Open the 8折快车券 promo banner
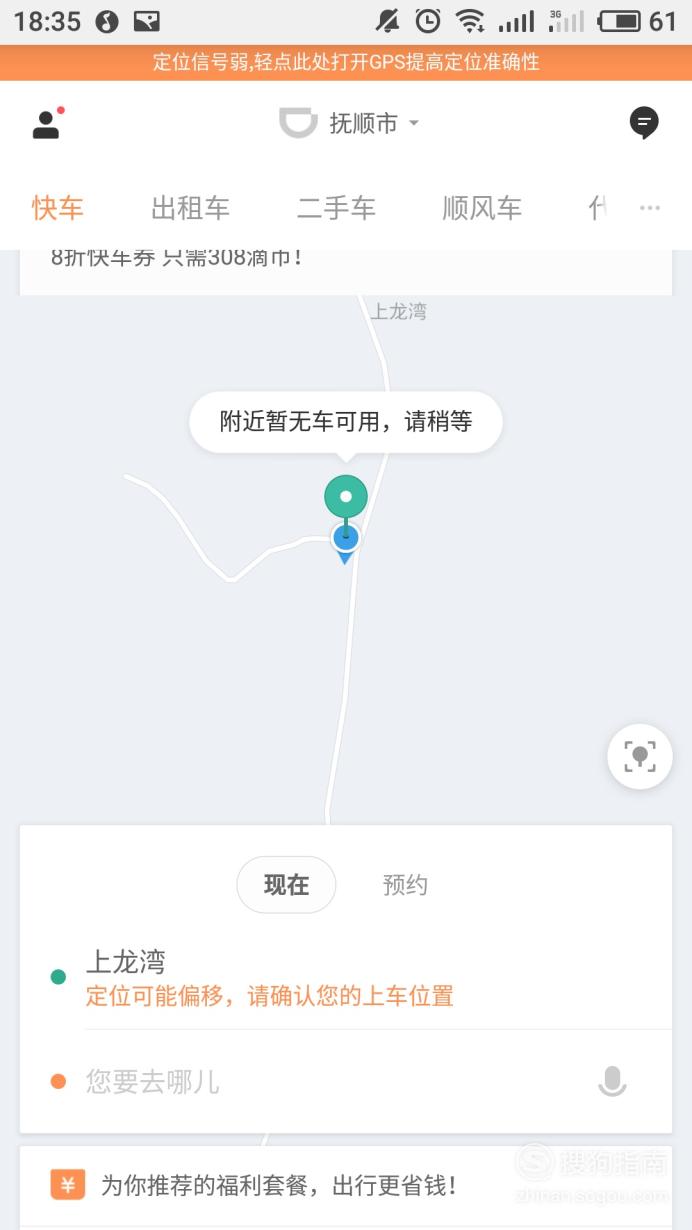The height and width of the screenshot is (1230, 692). click(x=346, y=270)
